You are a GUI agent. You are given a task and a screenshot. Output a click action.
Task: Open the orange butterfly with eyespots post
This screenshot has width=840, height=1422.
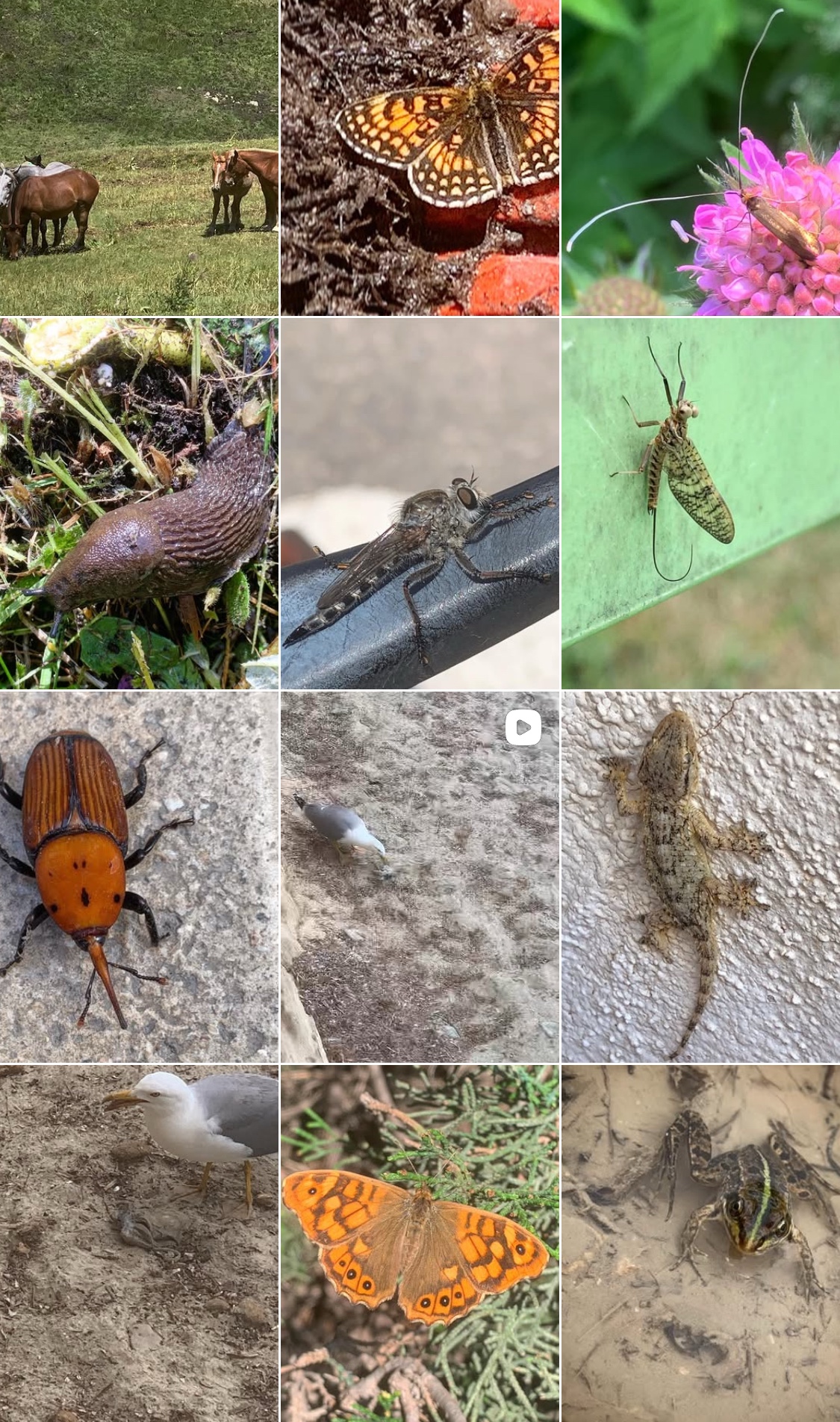click(420, 1242)
